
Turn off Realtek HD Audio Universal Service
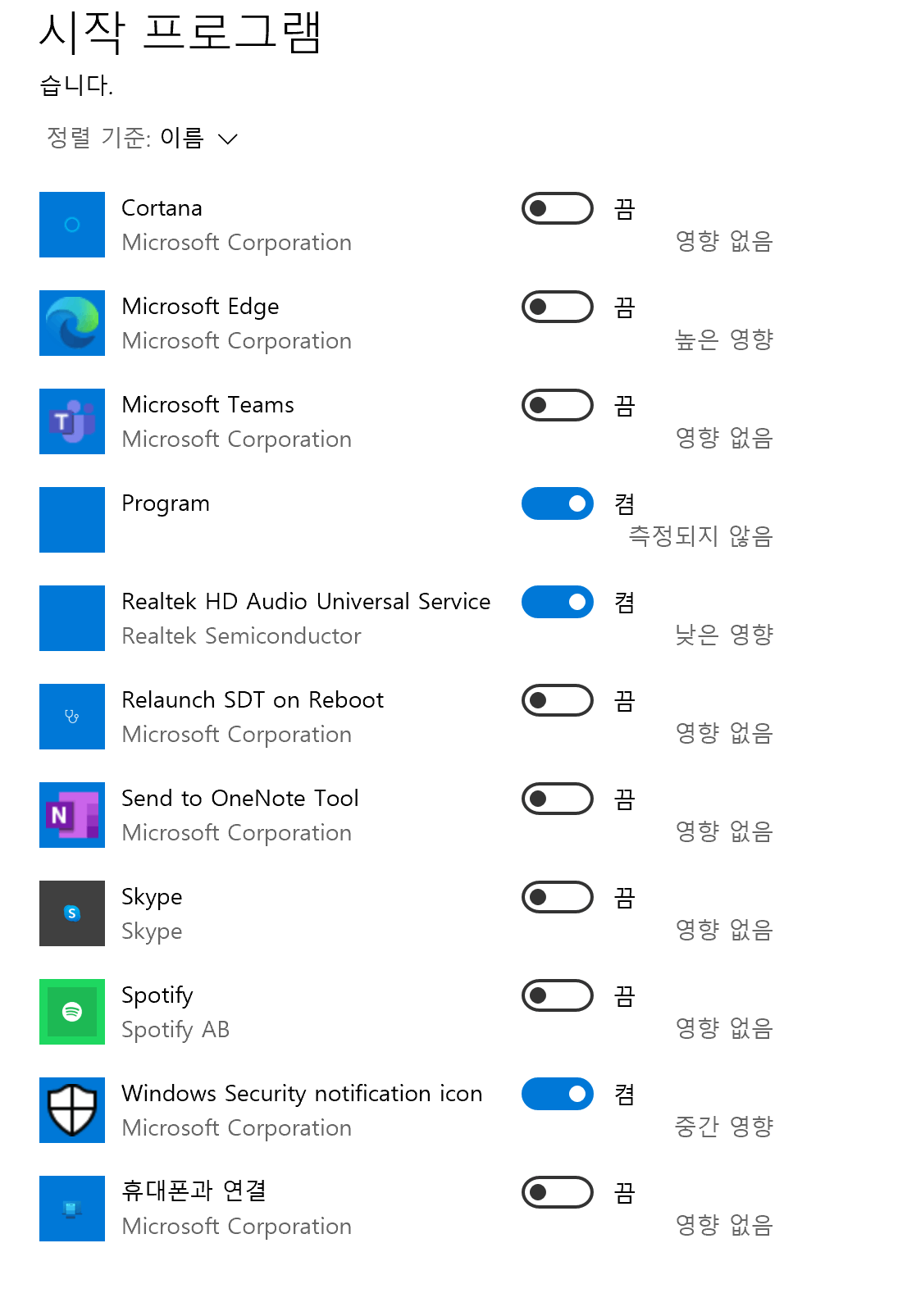point(557,602)
